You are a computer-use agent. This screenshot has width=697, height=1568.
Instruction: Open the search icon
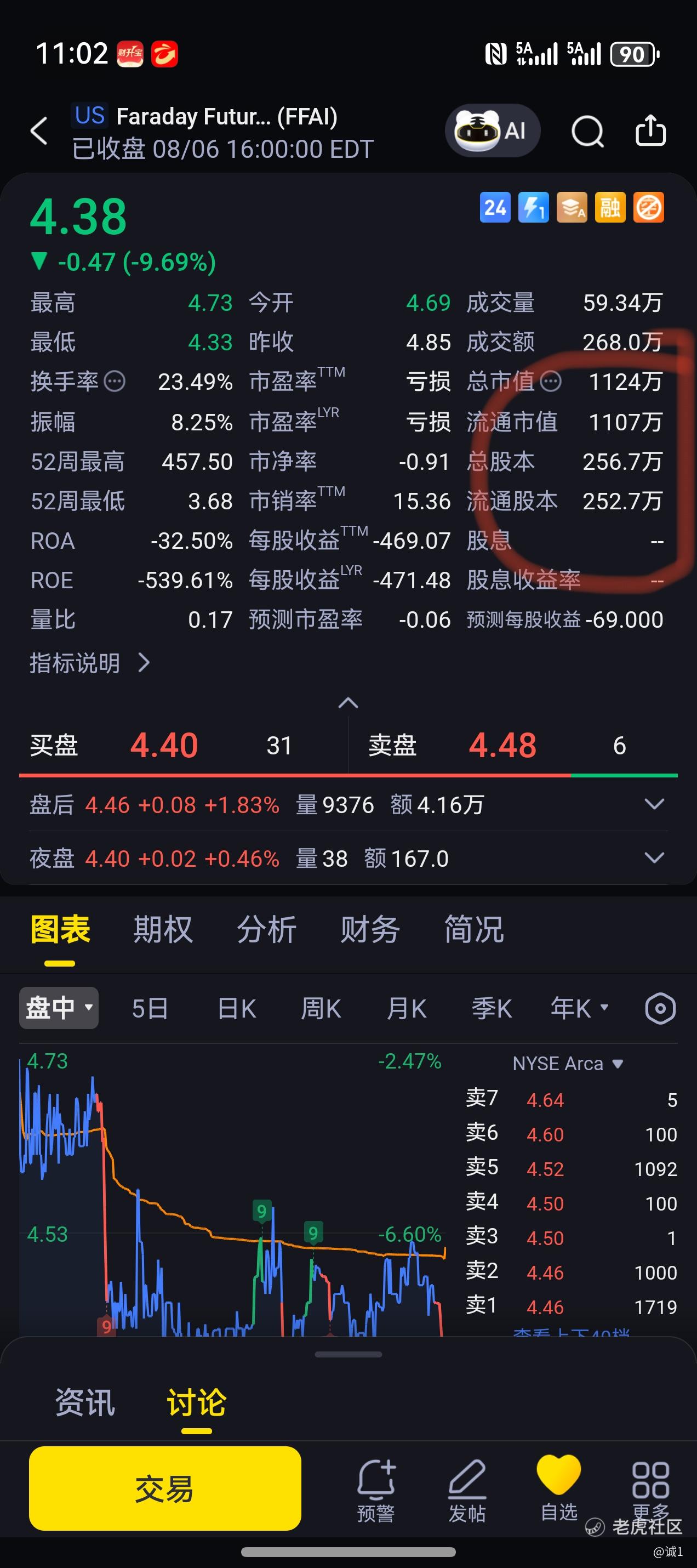[587, 131]
